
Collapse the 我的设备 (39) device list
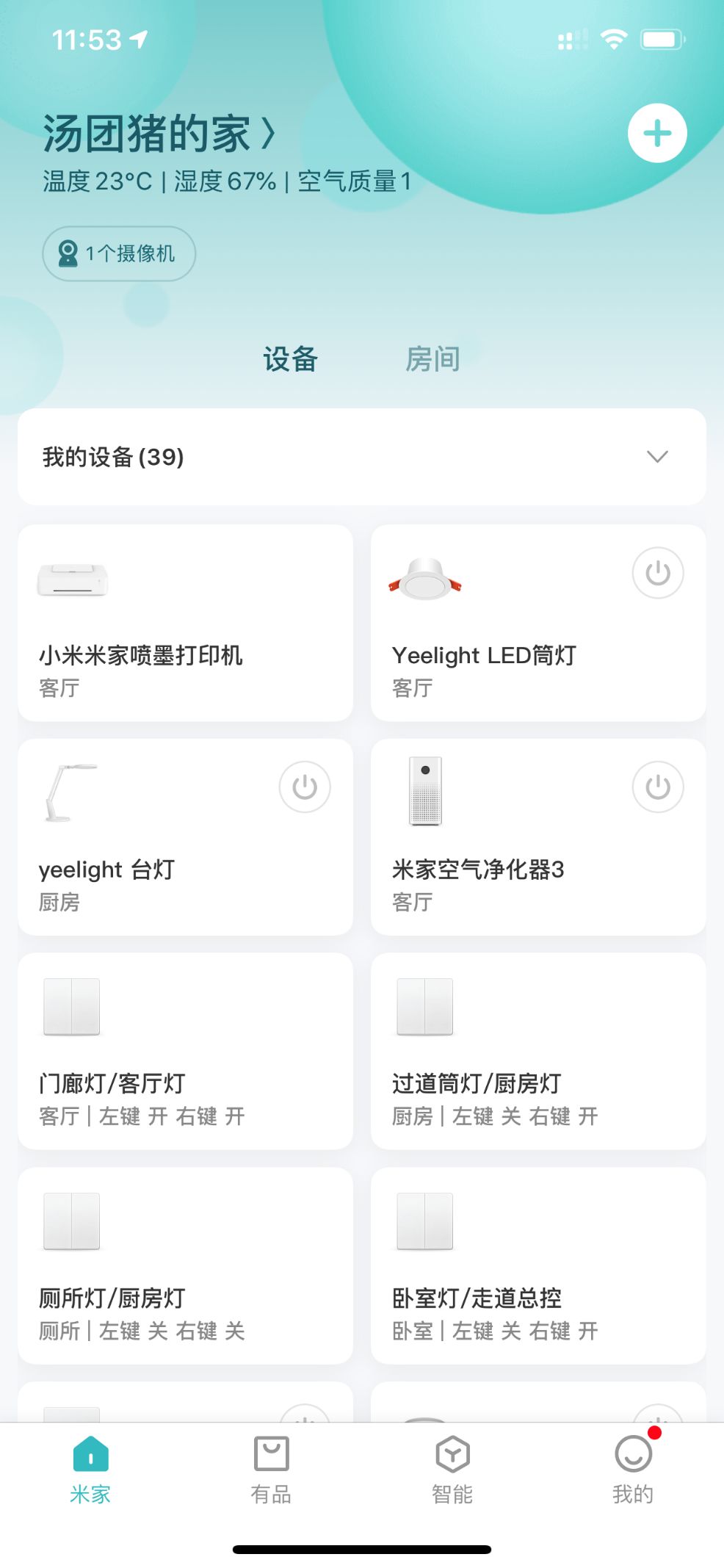657,457
